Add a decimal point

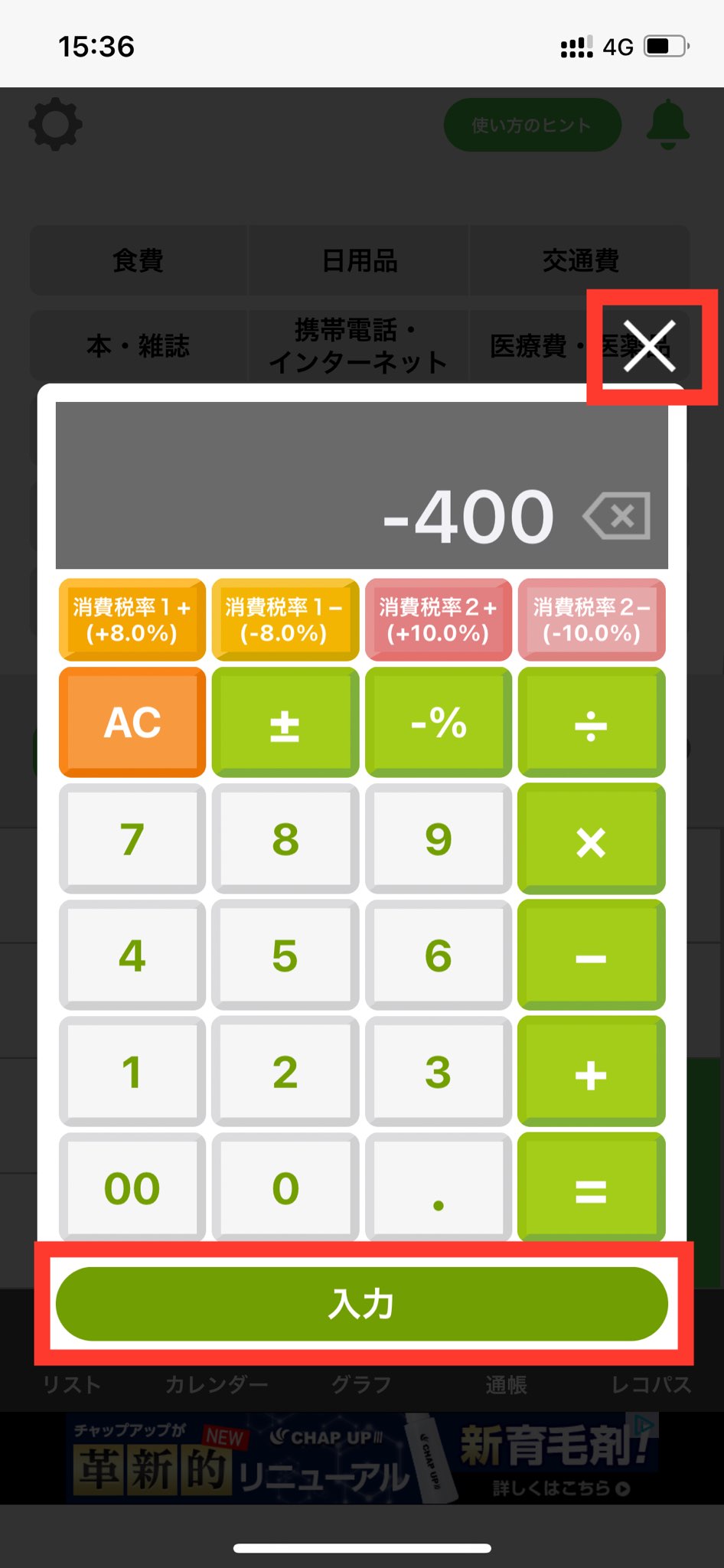[438, 1188]
